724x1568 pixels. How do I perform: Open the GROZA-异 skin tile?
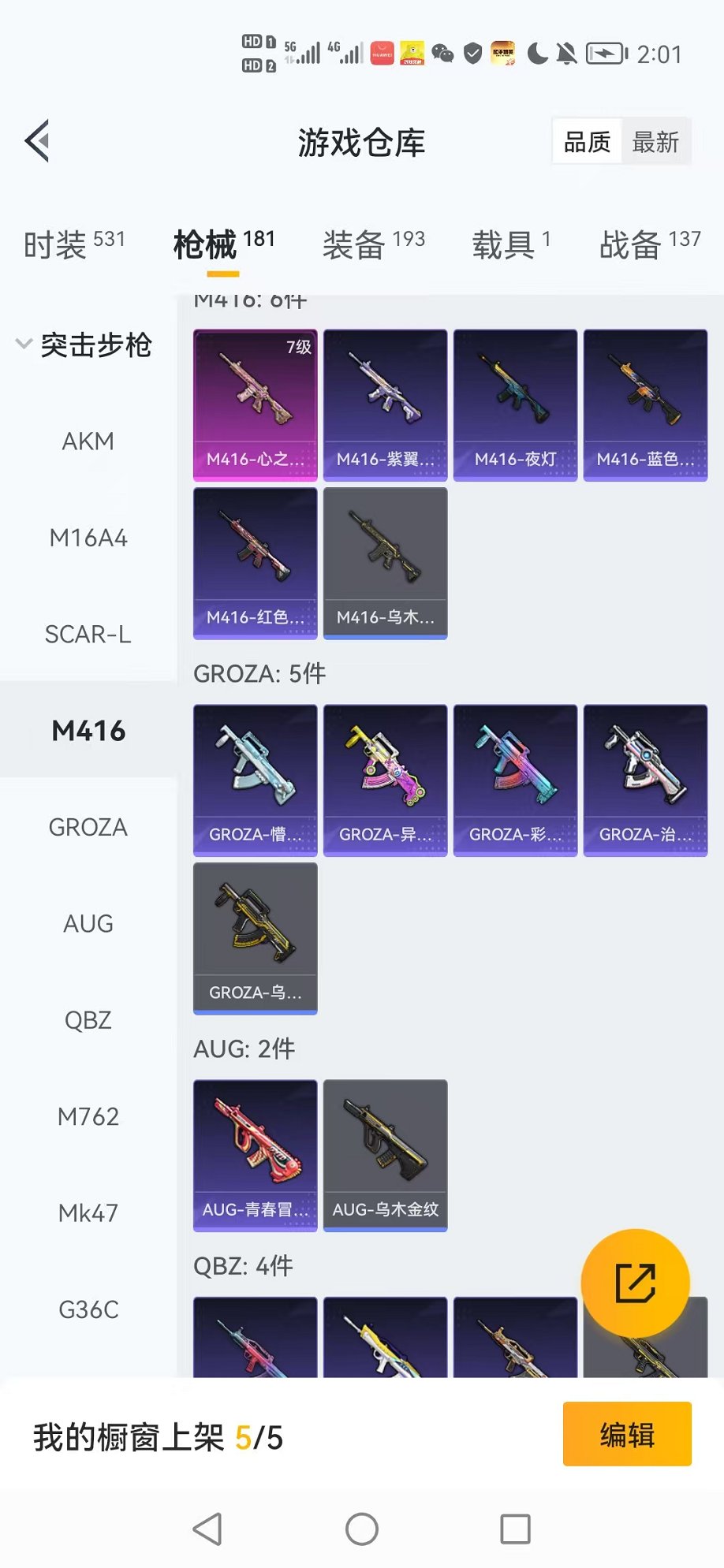coord(386,780)
